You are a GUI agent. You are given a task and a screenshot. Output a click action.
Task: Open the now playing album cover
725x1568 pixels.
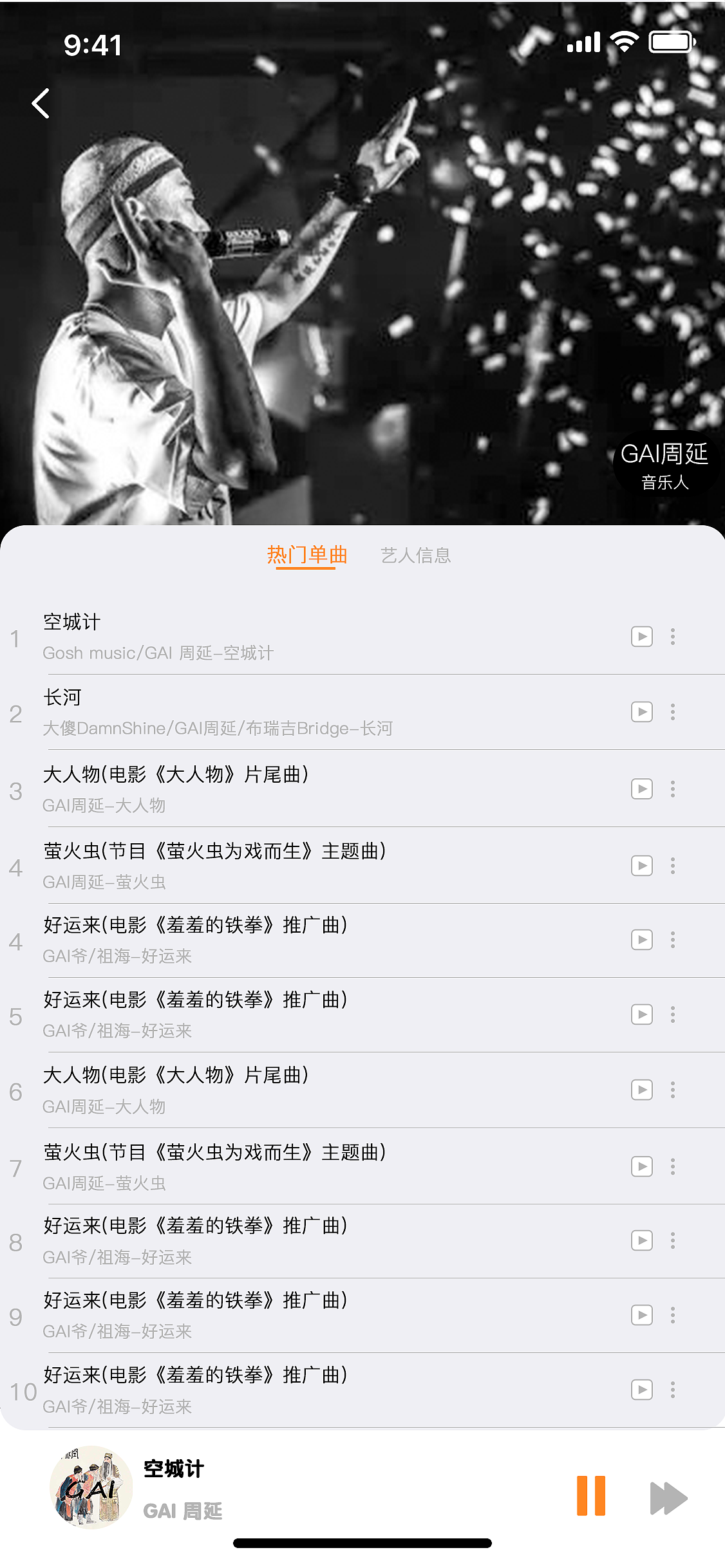91,1488
